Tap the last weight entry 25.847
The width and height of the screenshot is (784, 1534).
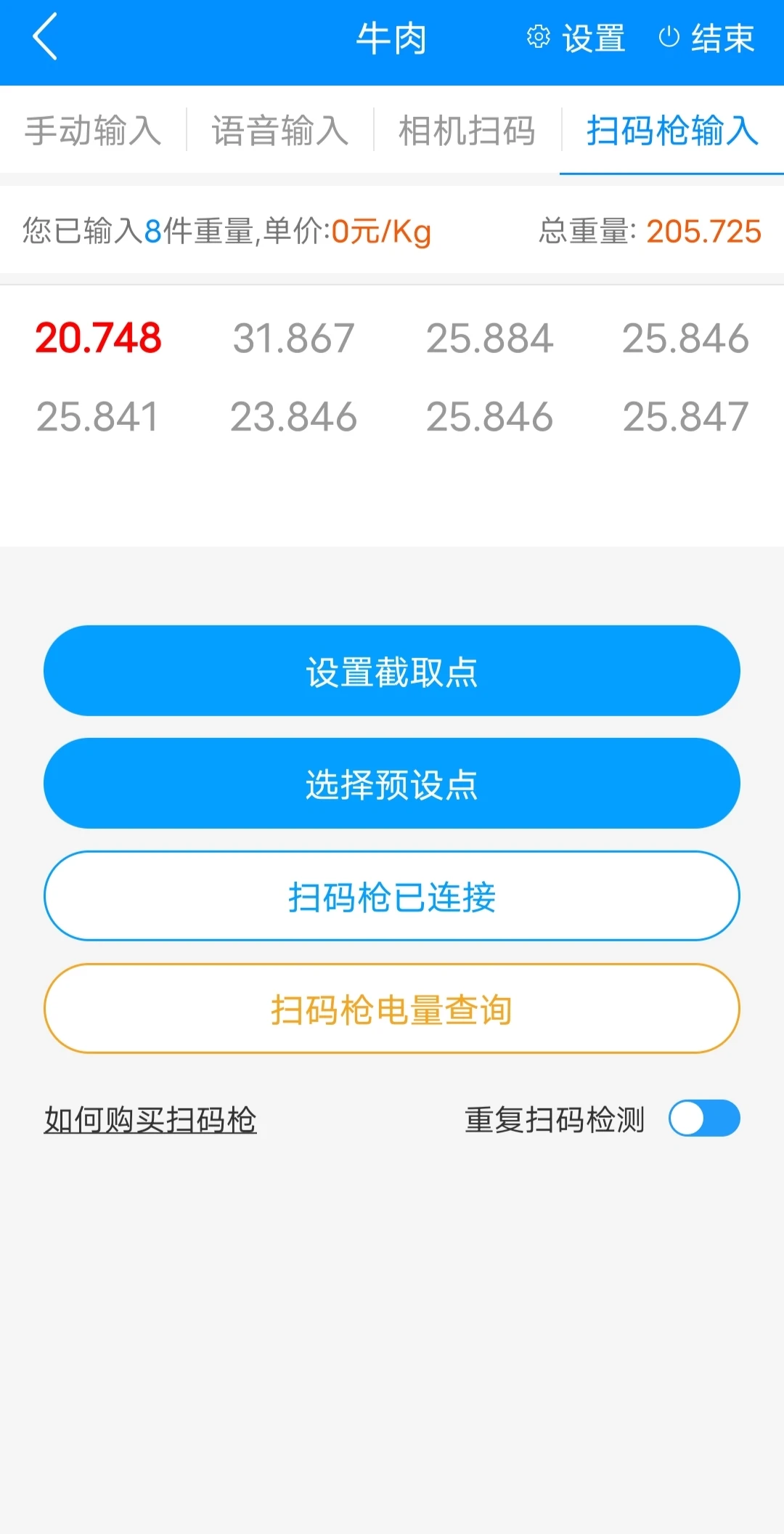coord(685,416)
